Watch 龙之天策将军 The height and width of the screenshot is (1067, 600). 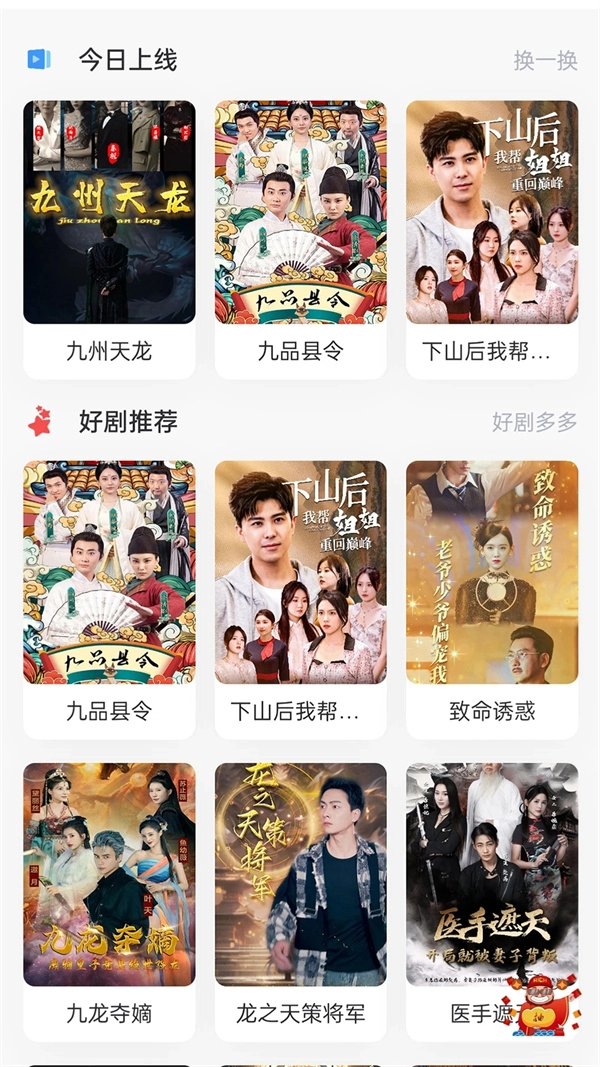(300, 875)
